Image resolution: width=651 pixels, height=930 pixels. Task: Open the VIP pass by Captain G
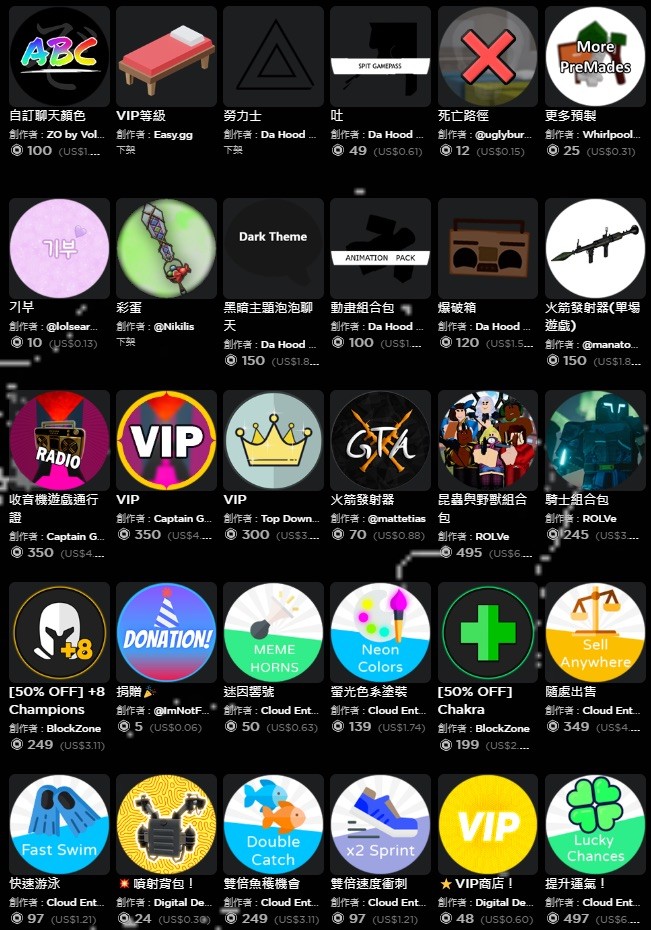click(166, 440)
